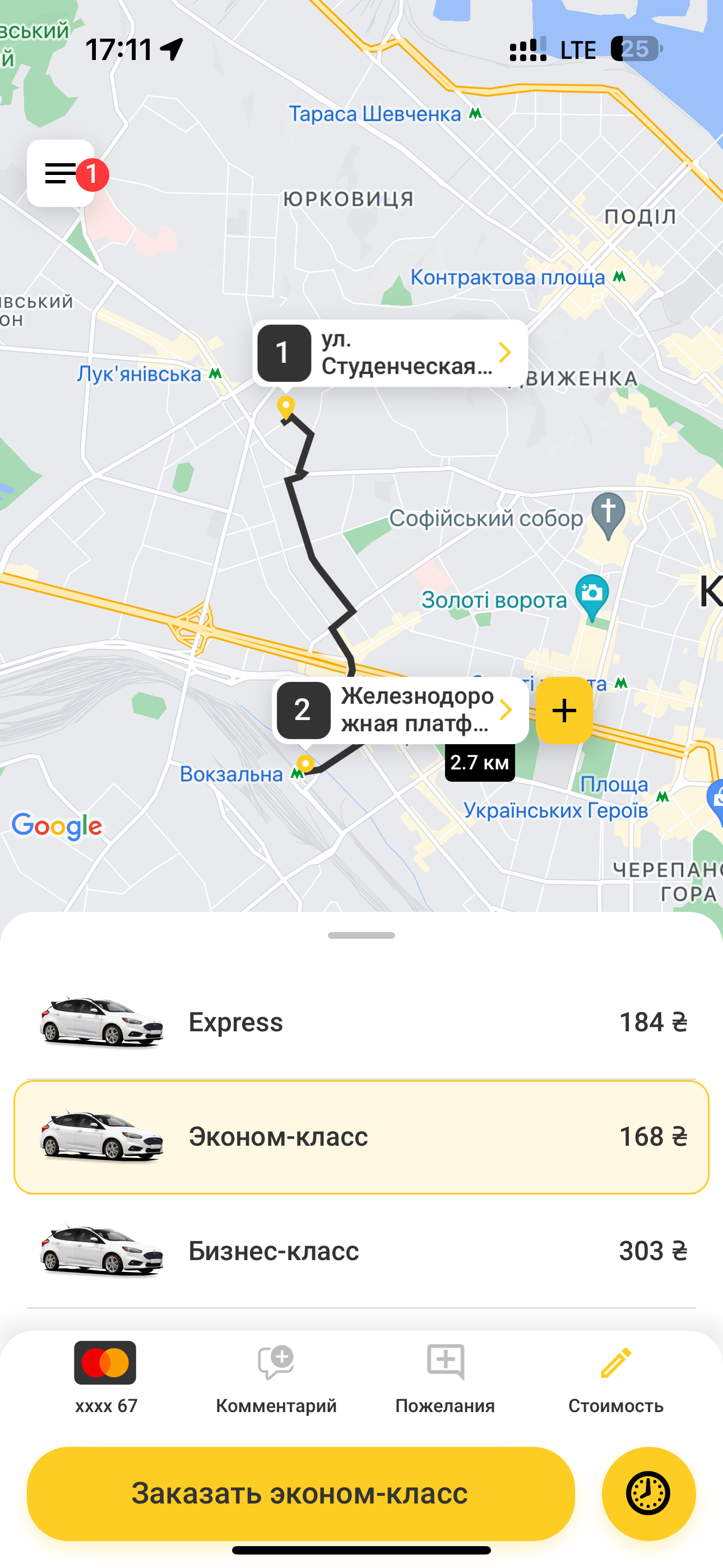This screenshot has width=723, height=1568.
Task: Select the Express tariff
Action: [x=361, y=1022]
